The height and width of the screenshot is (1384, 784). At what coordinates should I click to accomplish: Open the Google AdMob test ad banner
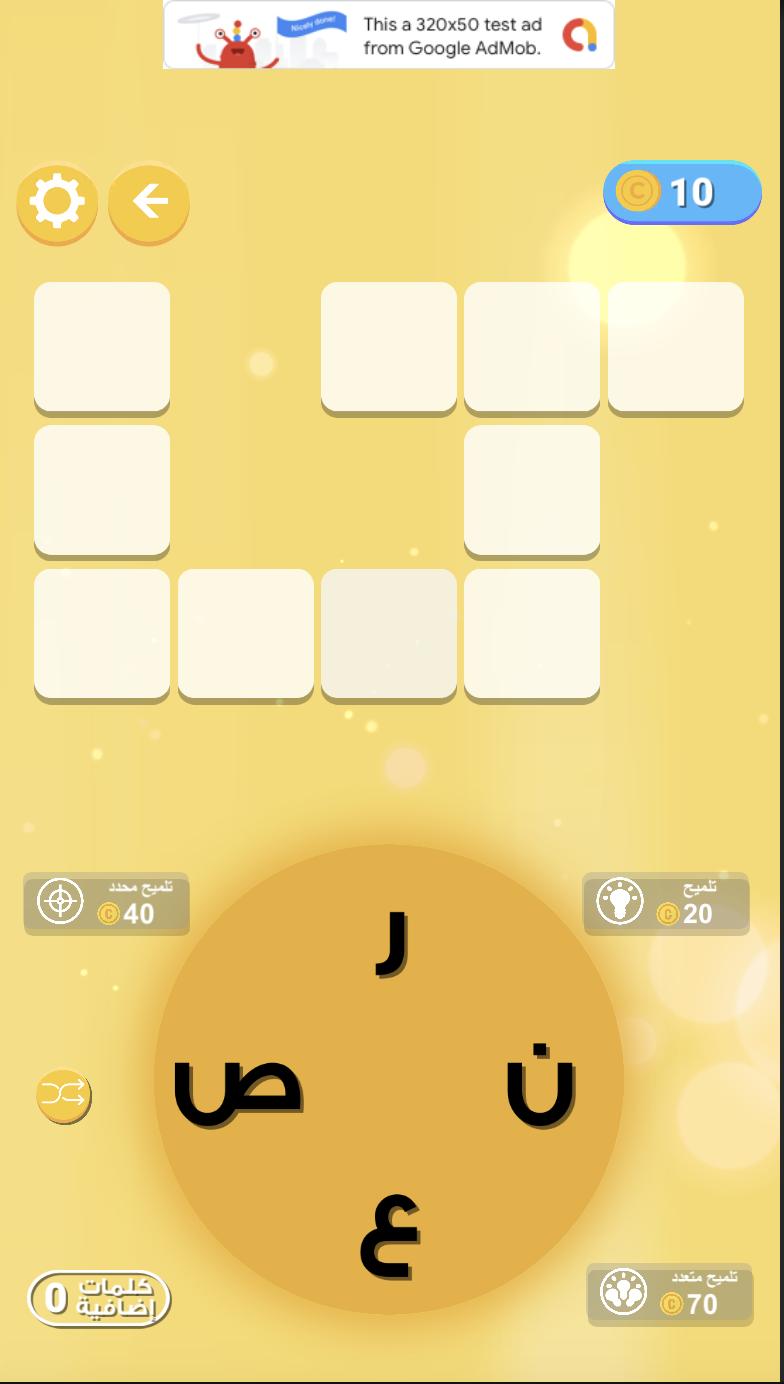click(x=389, y=35)
